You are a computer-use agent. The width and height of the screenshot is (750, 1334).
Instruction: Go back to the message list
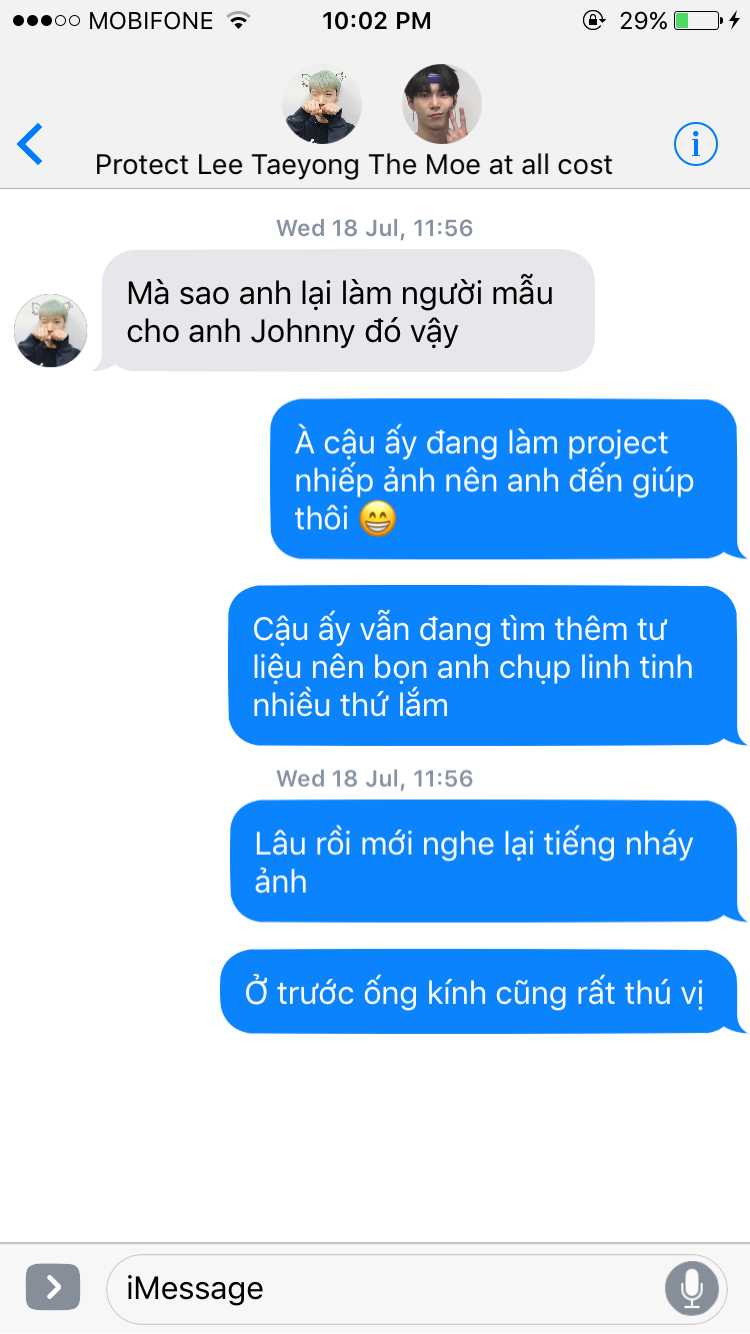[31, 145]
